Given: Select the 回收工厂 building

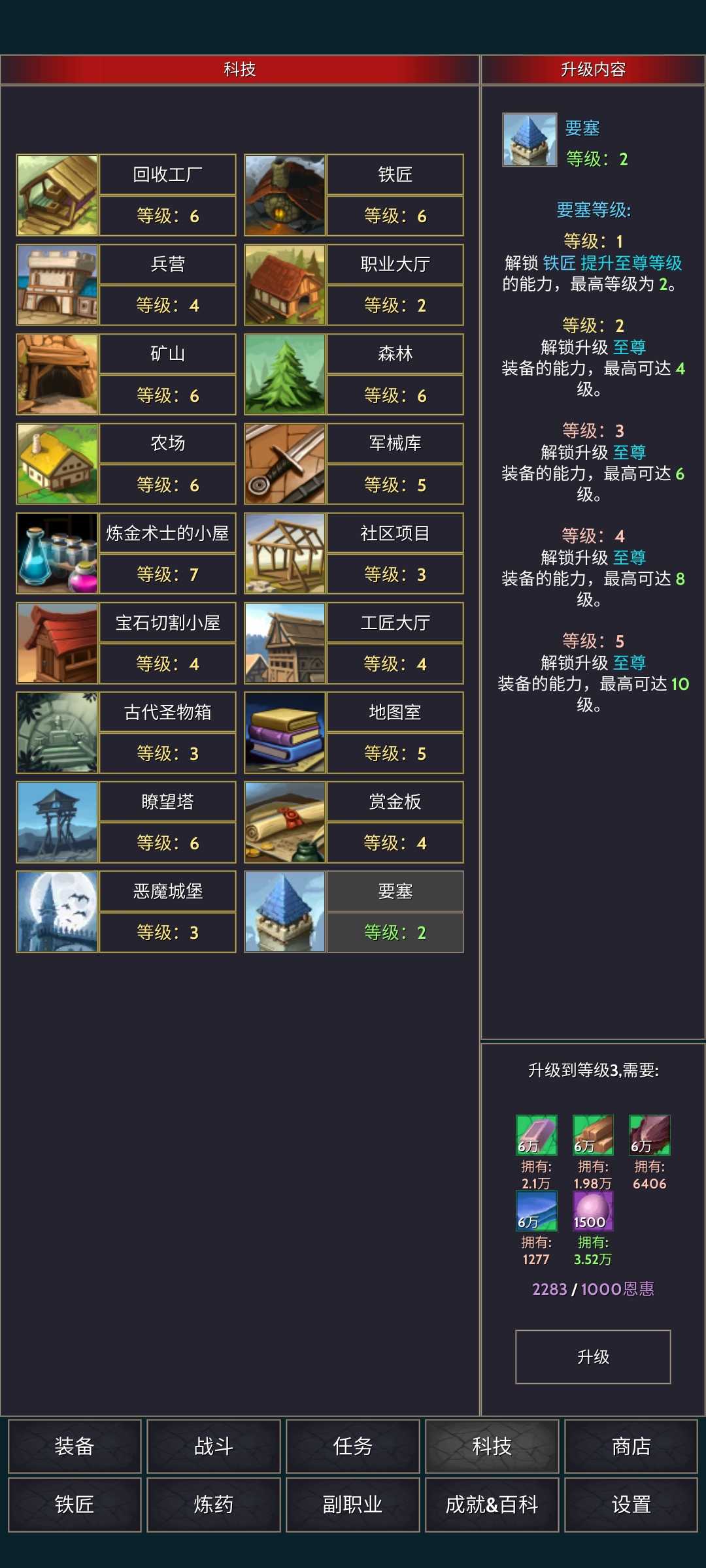Looking at the screenshot, I should click(x=126, y=195).
